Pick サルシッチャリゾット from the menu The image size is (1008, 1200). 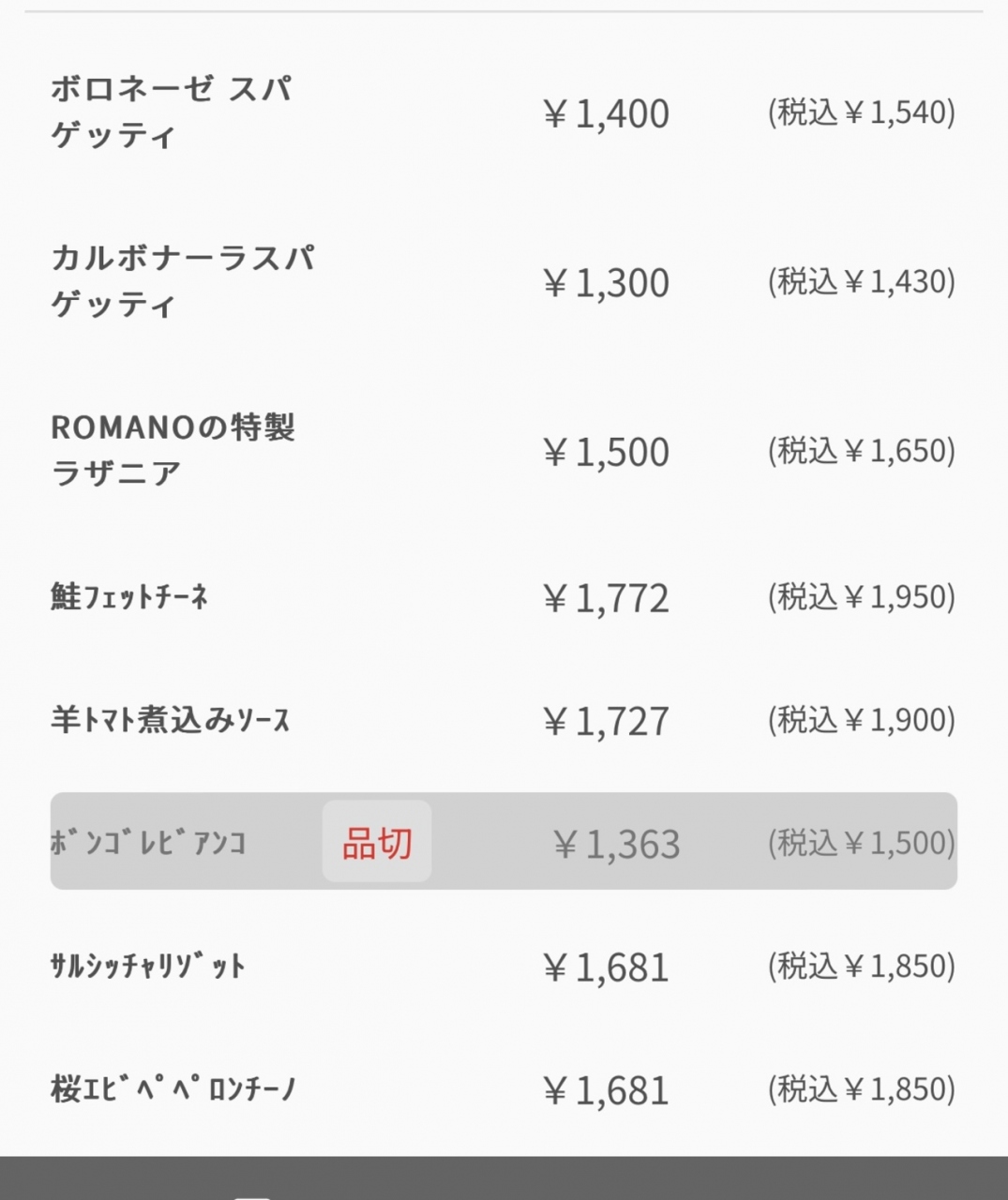[148, 966]
